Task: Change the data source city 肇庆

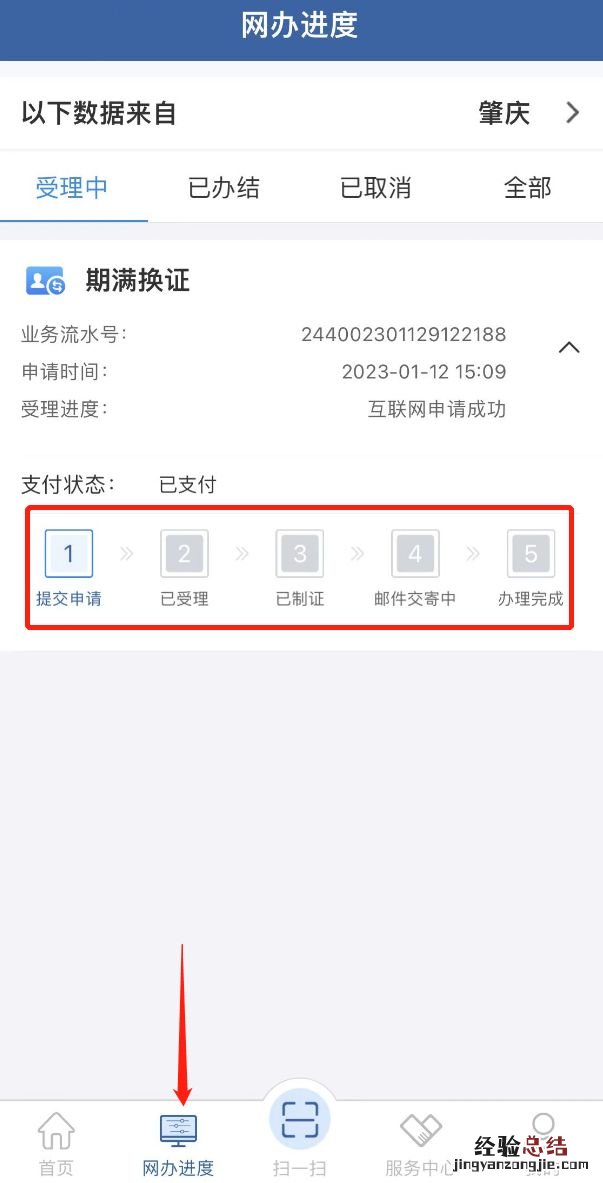Action: click(528, 113)
